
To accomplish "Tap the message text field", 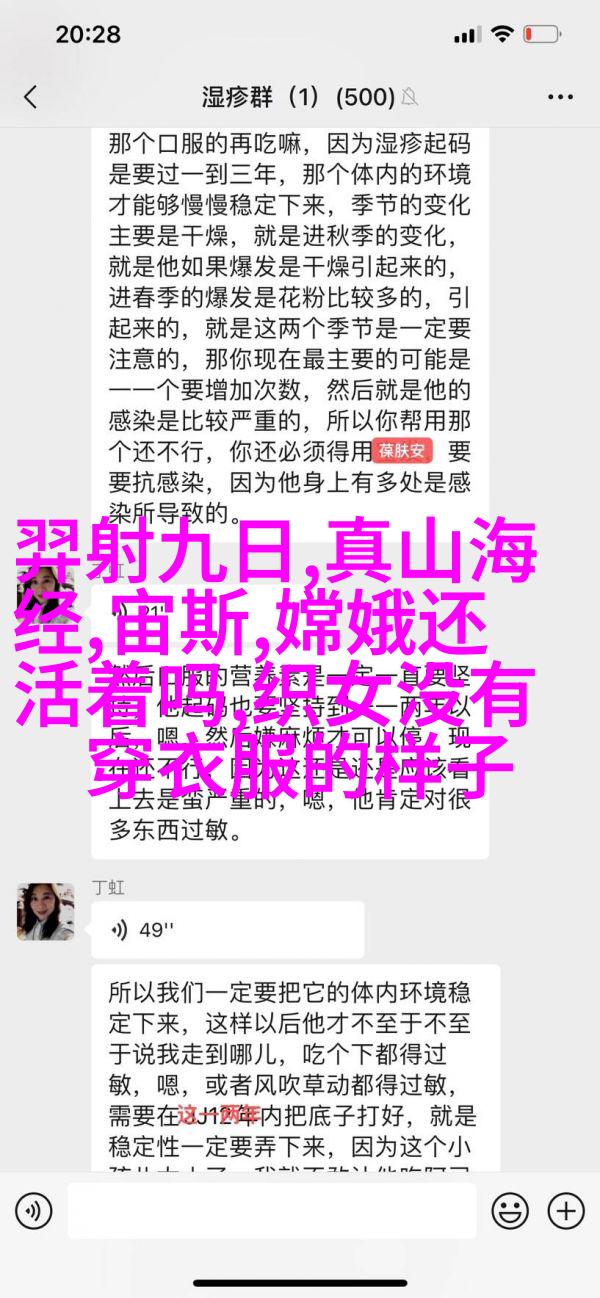I will 270,1211.
